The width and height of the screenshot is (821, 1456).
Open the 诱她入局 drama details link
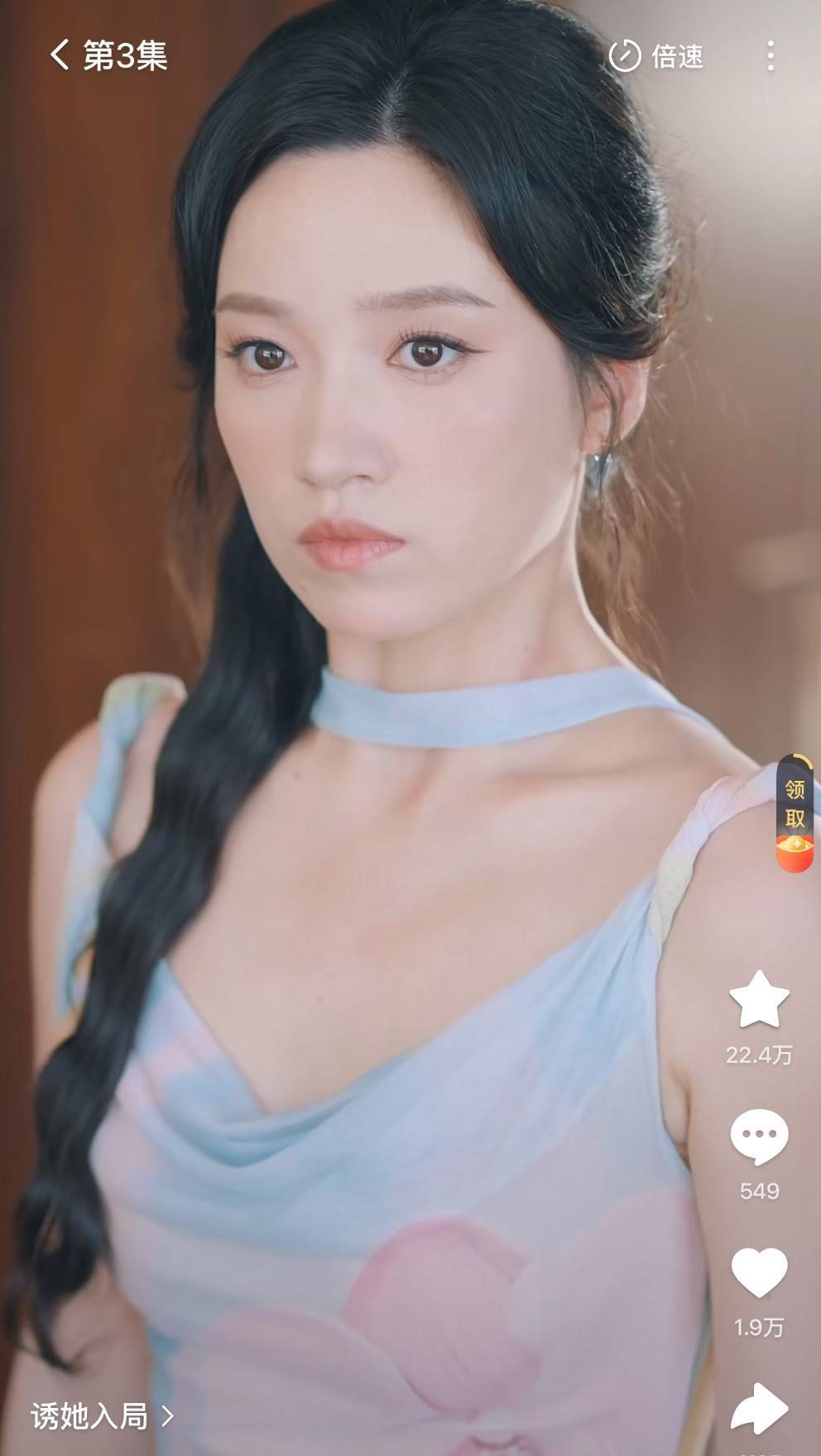[x=103, y=1416]
